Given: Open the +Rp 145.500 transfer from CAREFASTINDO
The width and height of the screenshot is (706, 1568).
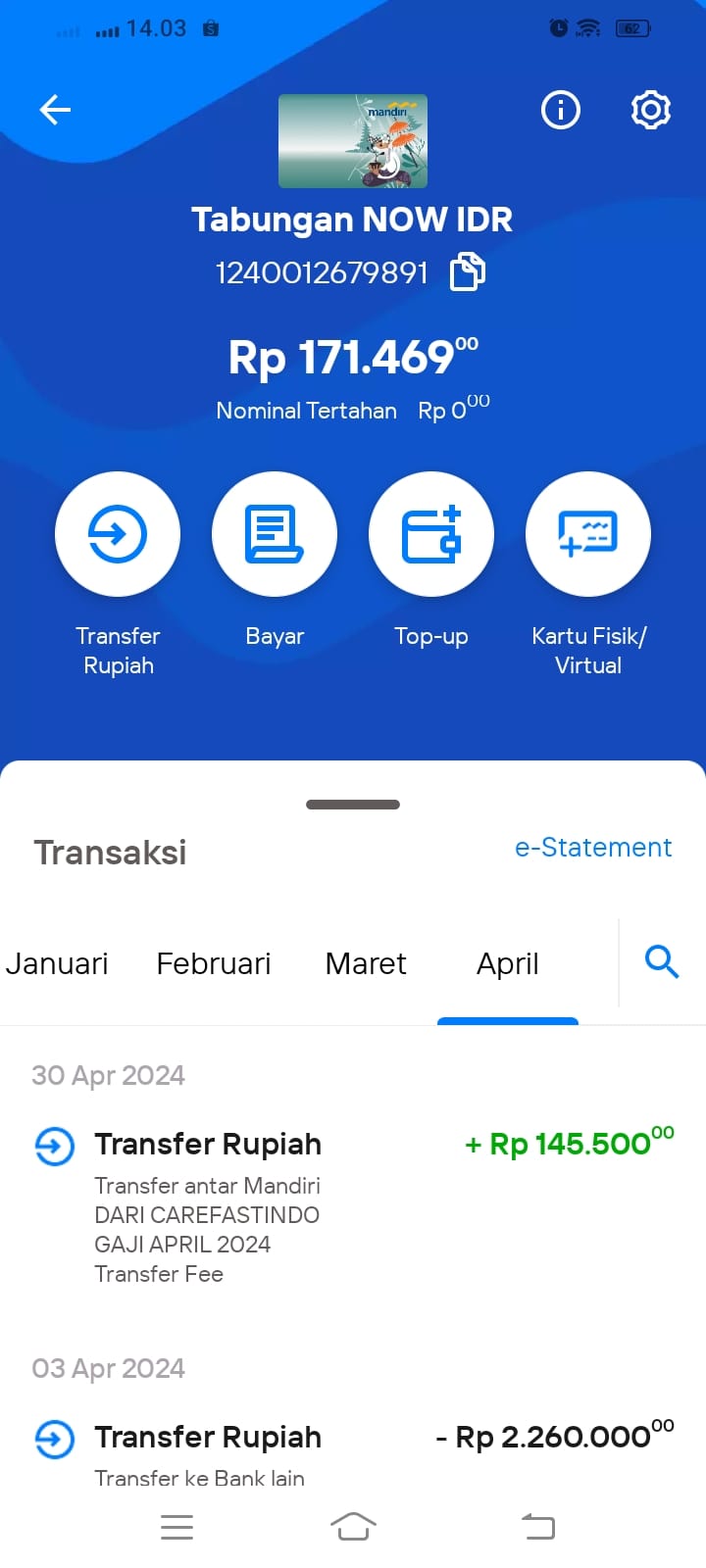Looking at the screenshot, I should (x=353, y=1206).
